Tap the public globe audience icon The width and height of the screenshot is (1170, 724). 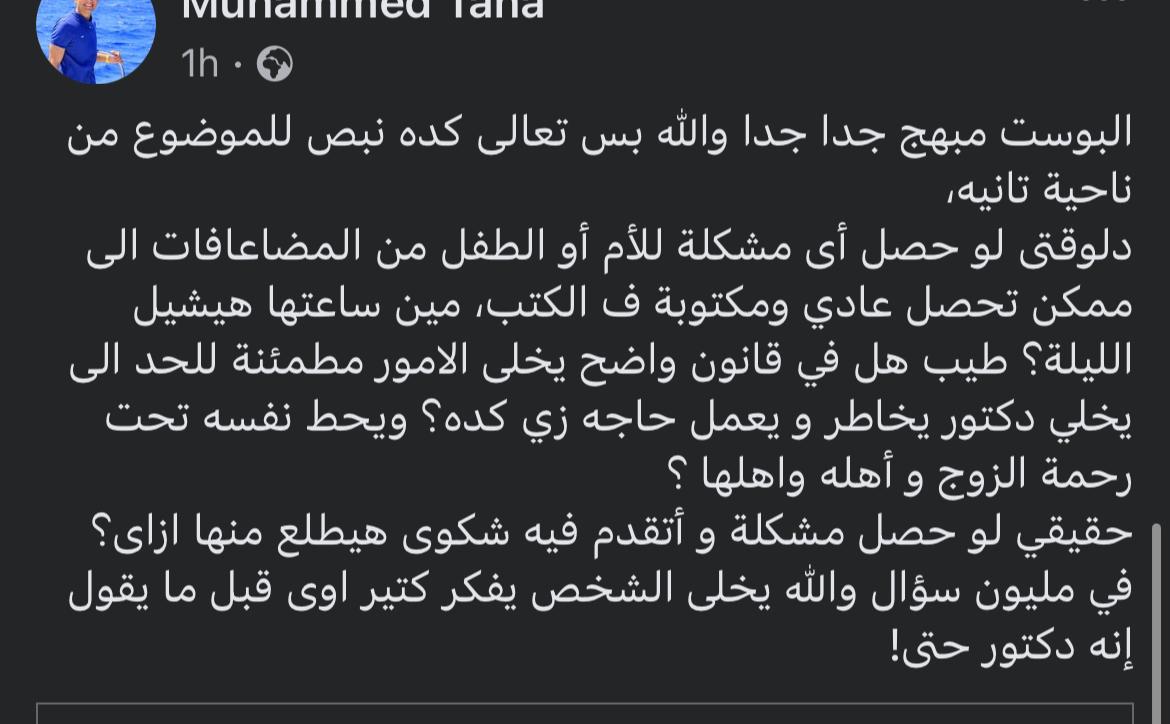[x=274, y=65]
